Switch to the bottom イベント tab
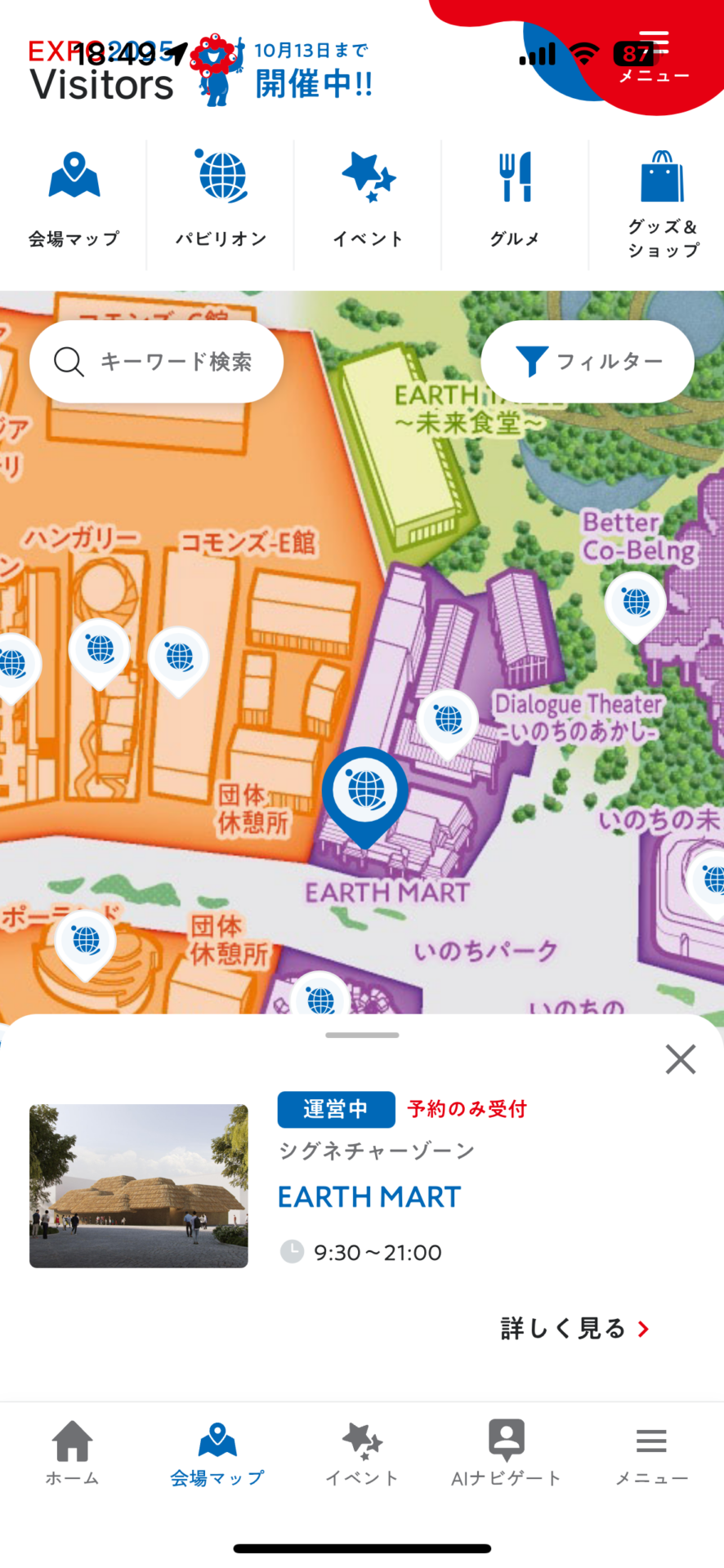Screen dimensions: 724x1568 (x=362, y=1454)
